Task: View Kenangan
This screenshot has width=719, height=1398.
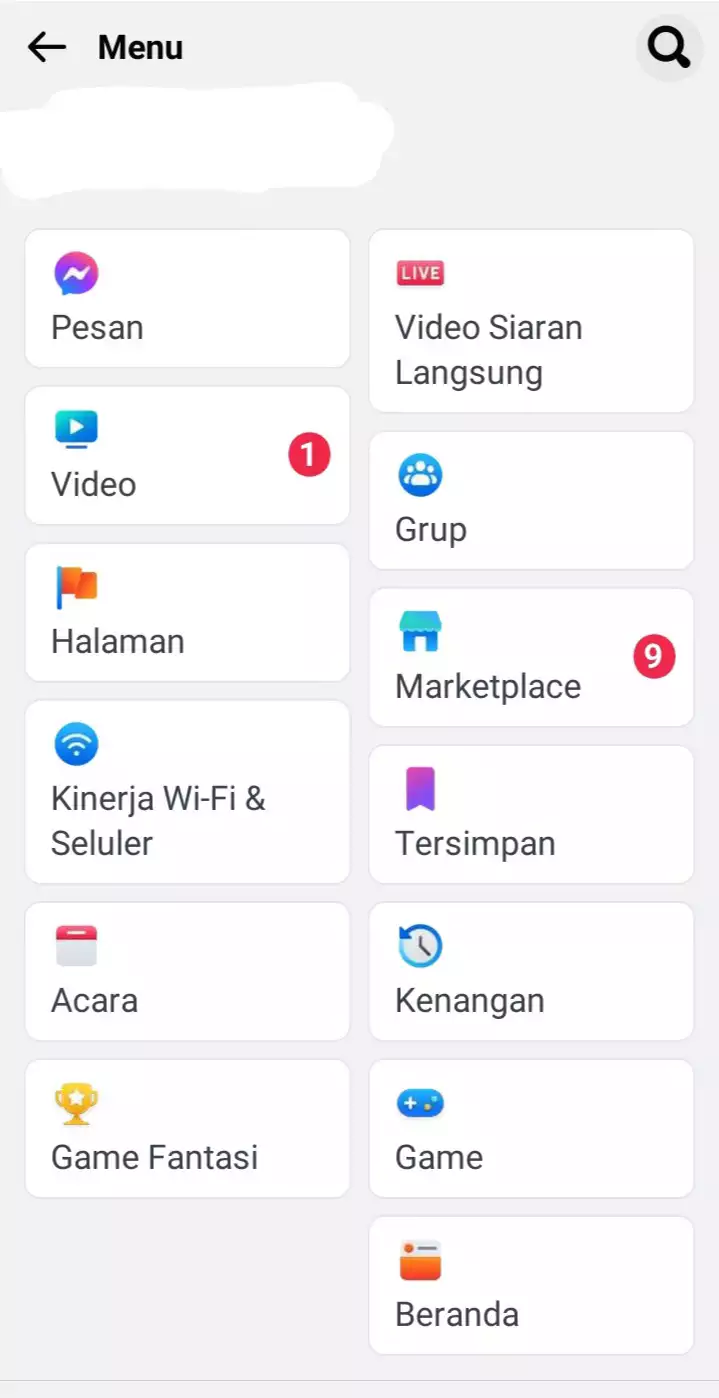Action: click(531, 971)
